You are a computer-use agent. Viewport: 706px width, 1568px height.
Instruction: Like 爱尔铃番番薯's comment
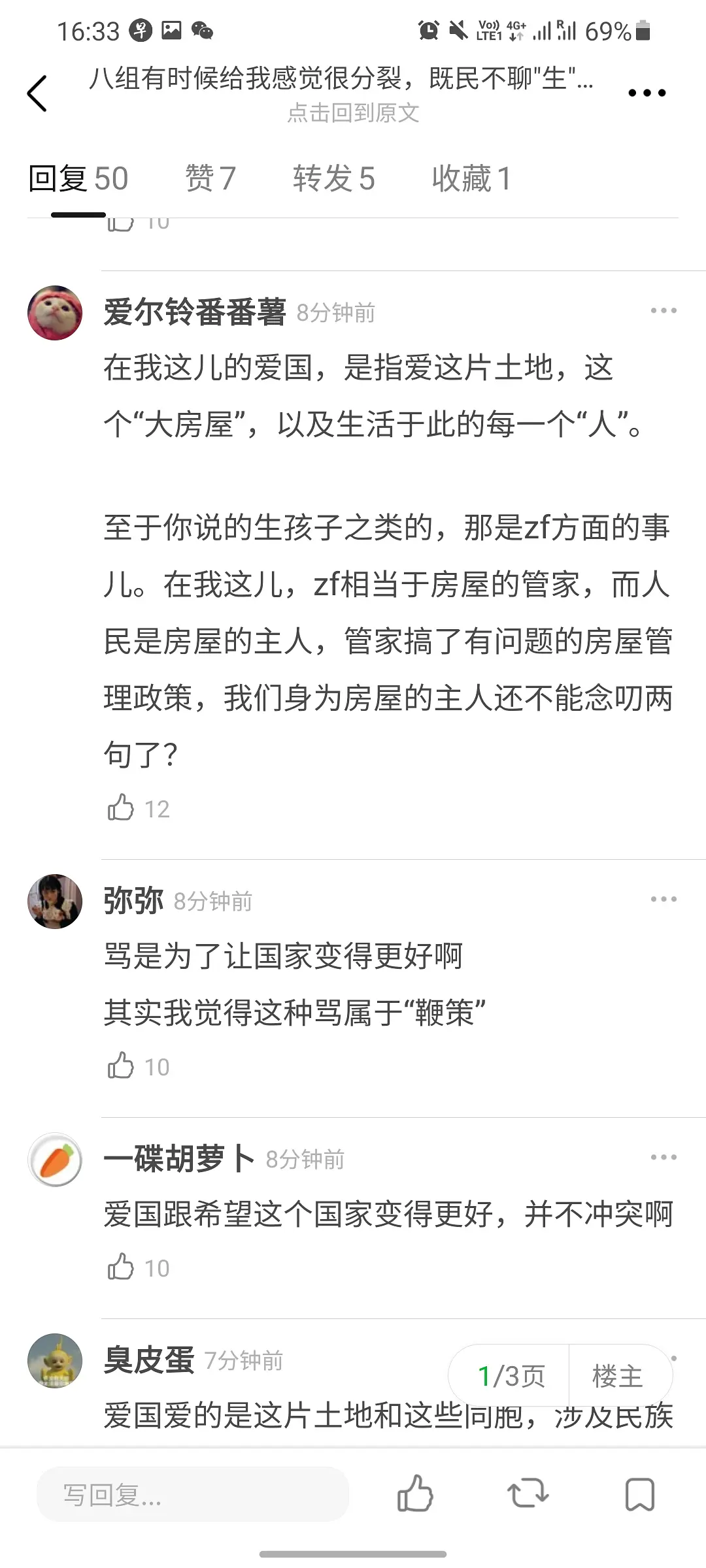tap(121, 808)
